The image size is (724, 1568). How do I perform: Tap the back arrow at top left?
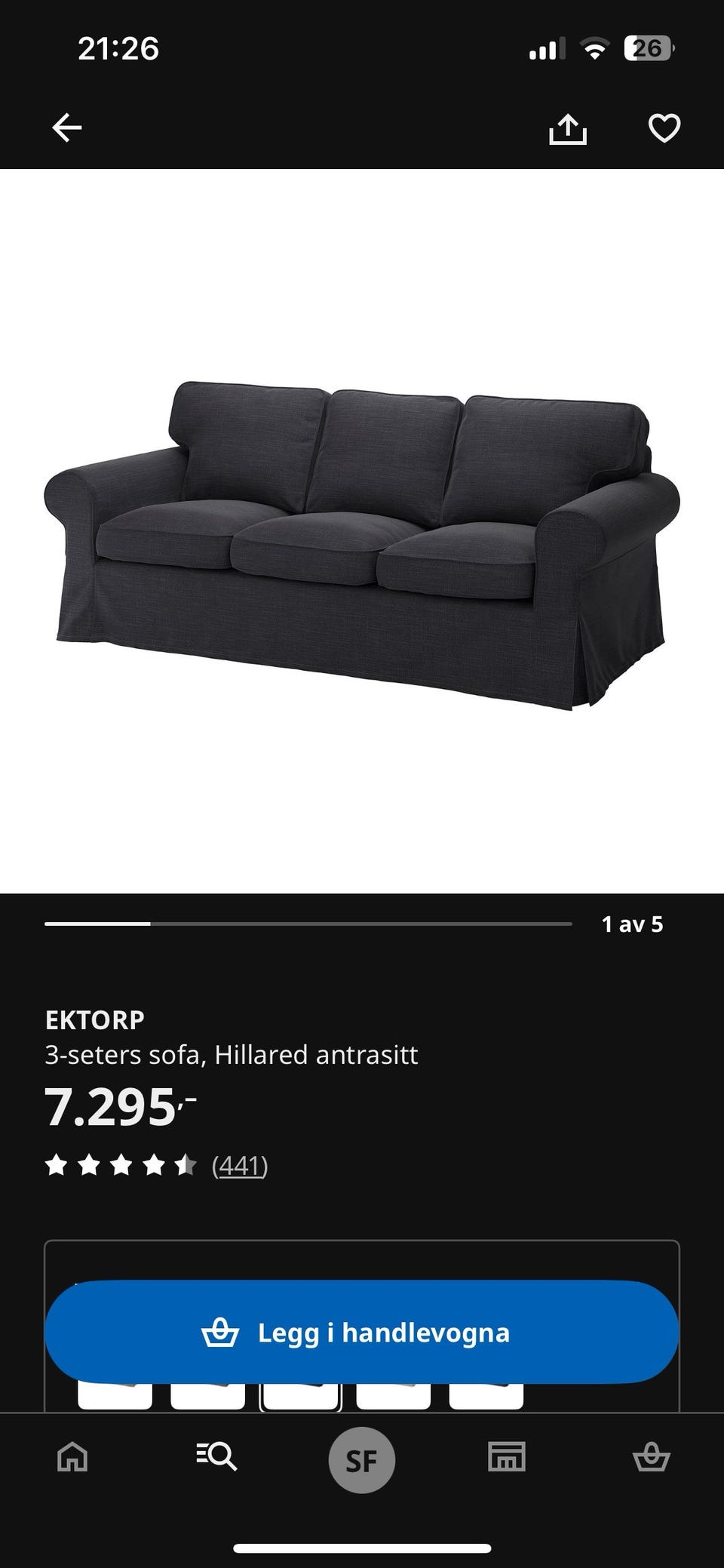(x=66, y=128)
